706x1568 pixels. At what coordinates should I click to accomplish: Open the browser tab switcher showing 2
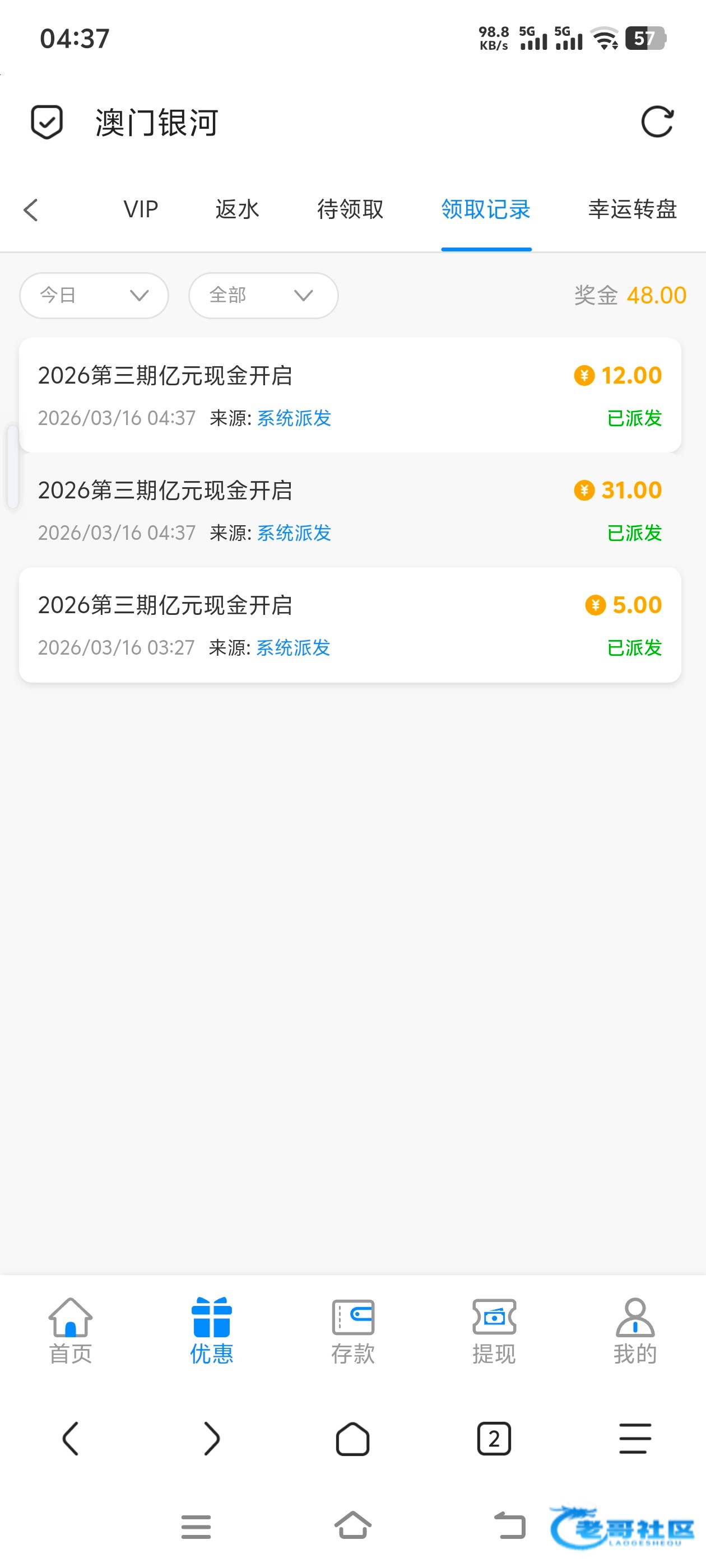494,1439
